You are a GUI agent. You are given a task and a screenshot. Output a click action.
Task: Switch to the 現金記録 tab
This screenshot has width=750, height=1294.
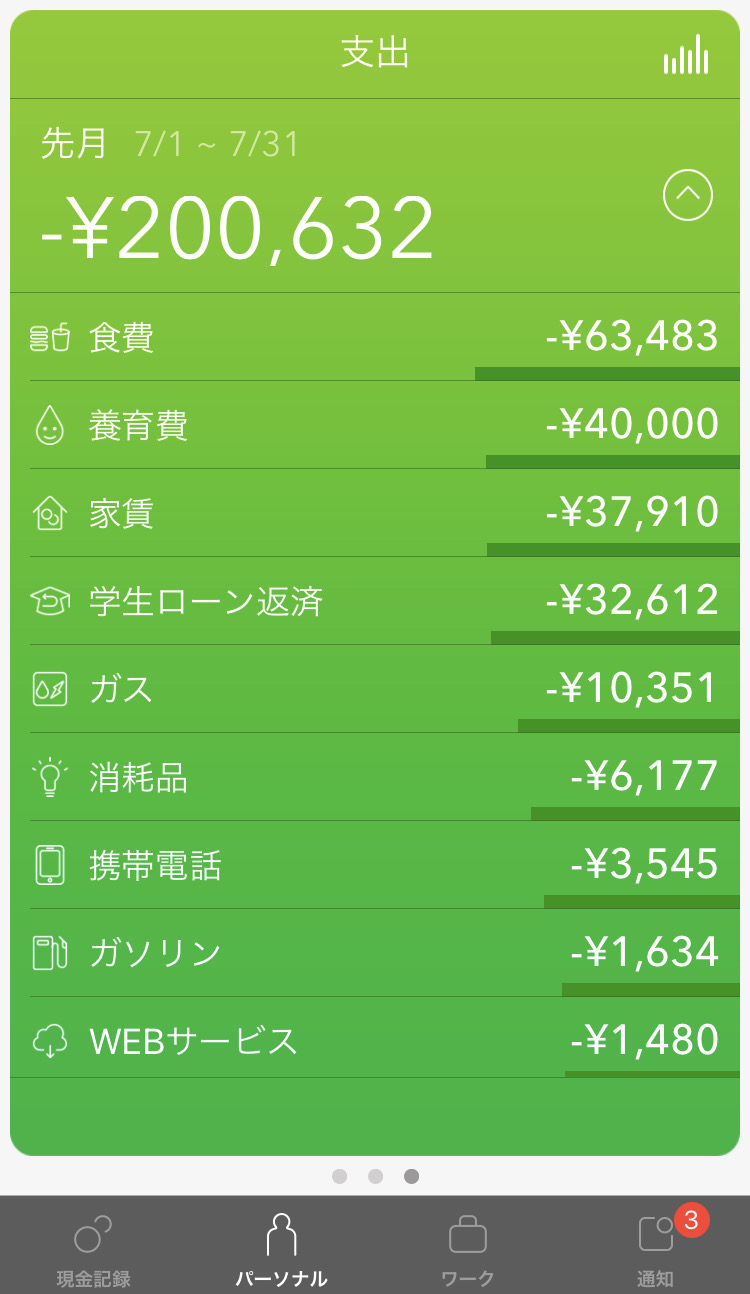click(x=93, y=1246)
